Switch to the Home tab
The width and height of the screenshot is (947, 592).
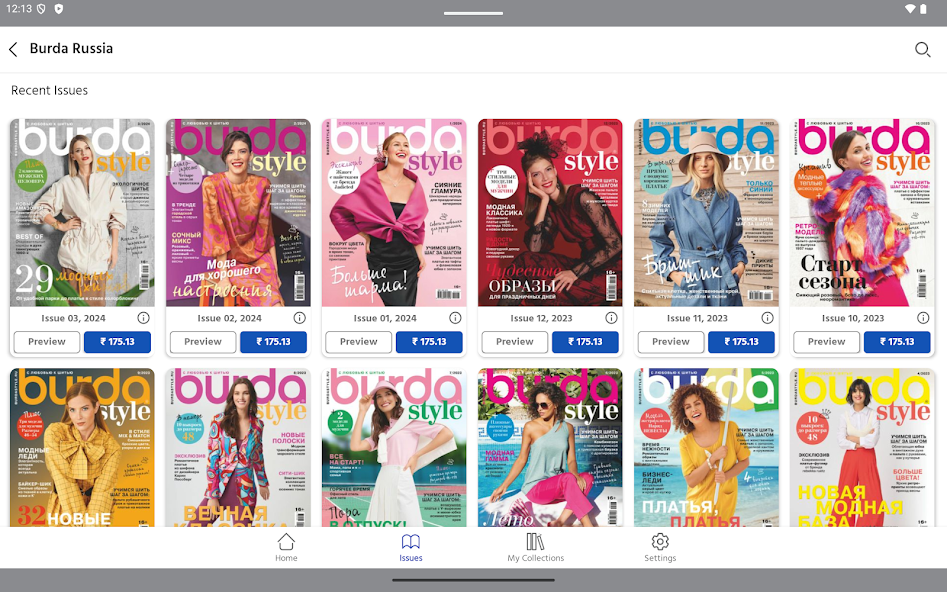coord(286,547)
